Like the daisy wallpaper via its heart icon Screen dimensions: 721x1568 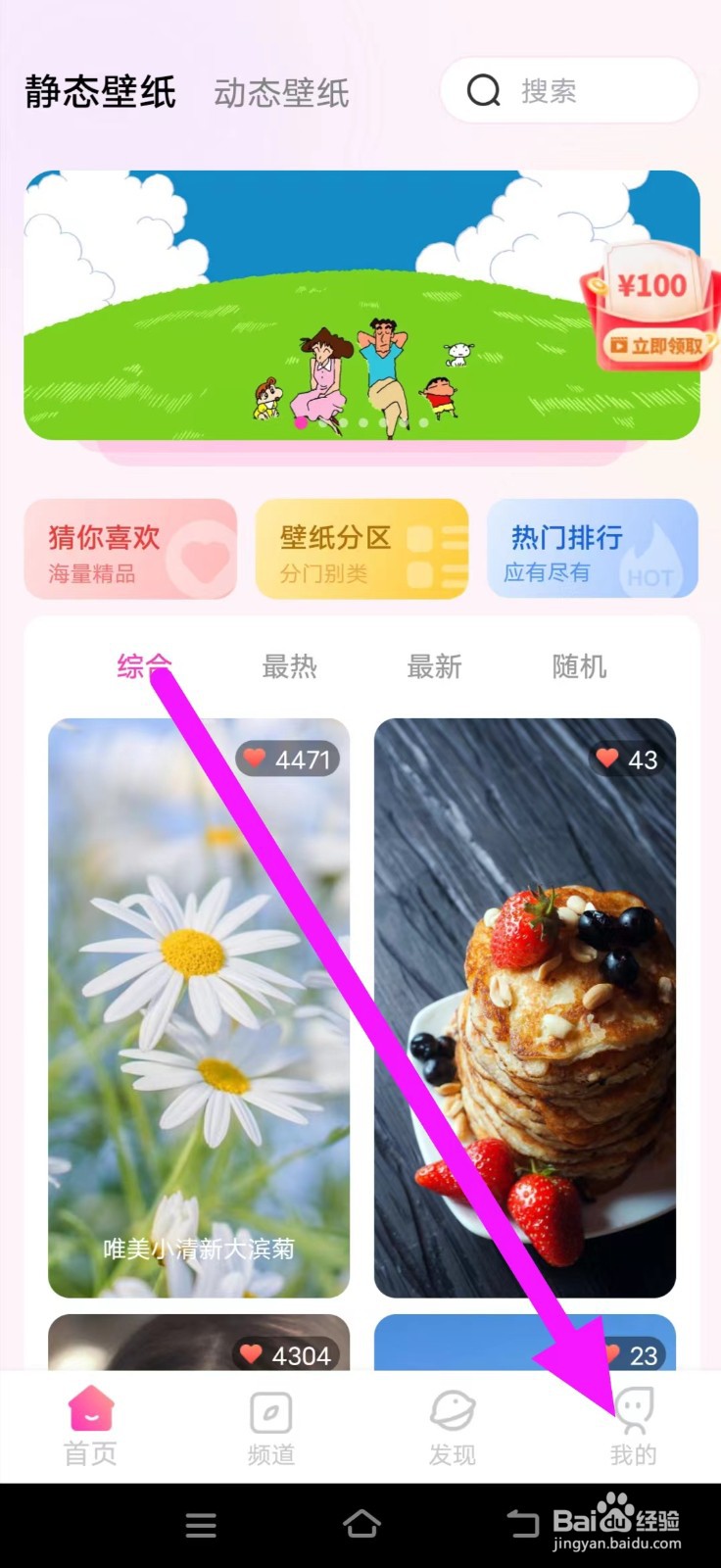point(254,758)
